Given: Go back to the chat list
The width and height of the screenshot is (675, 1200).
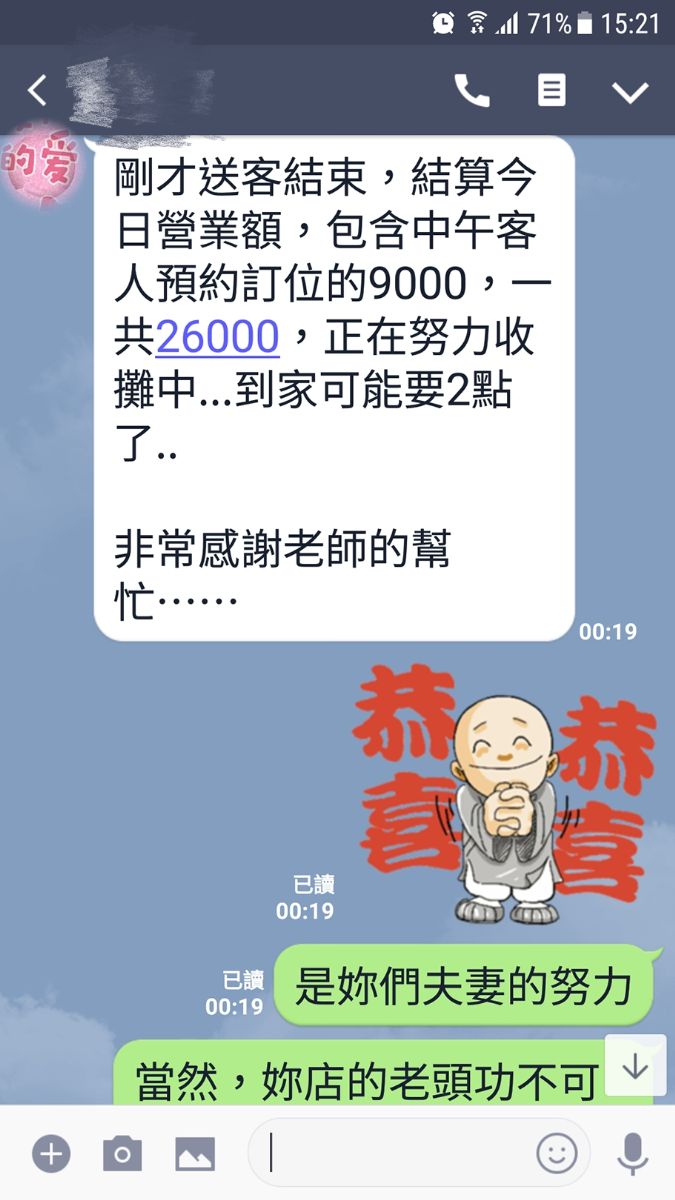Looking at the screenshot, I should click(x=37, y=91).
